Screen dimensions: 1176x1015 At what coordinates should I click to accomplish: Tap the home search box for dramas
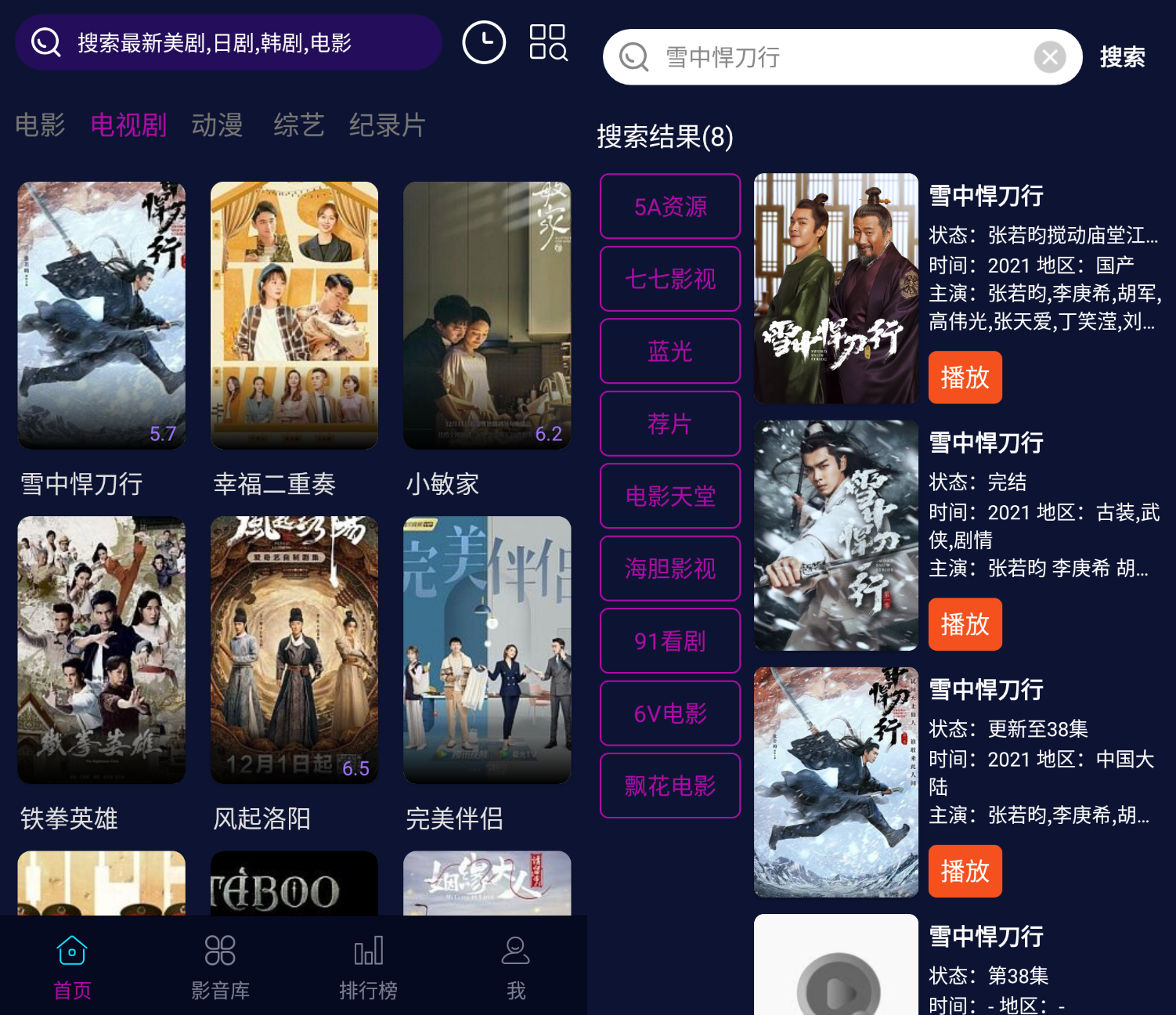point(227,42)
